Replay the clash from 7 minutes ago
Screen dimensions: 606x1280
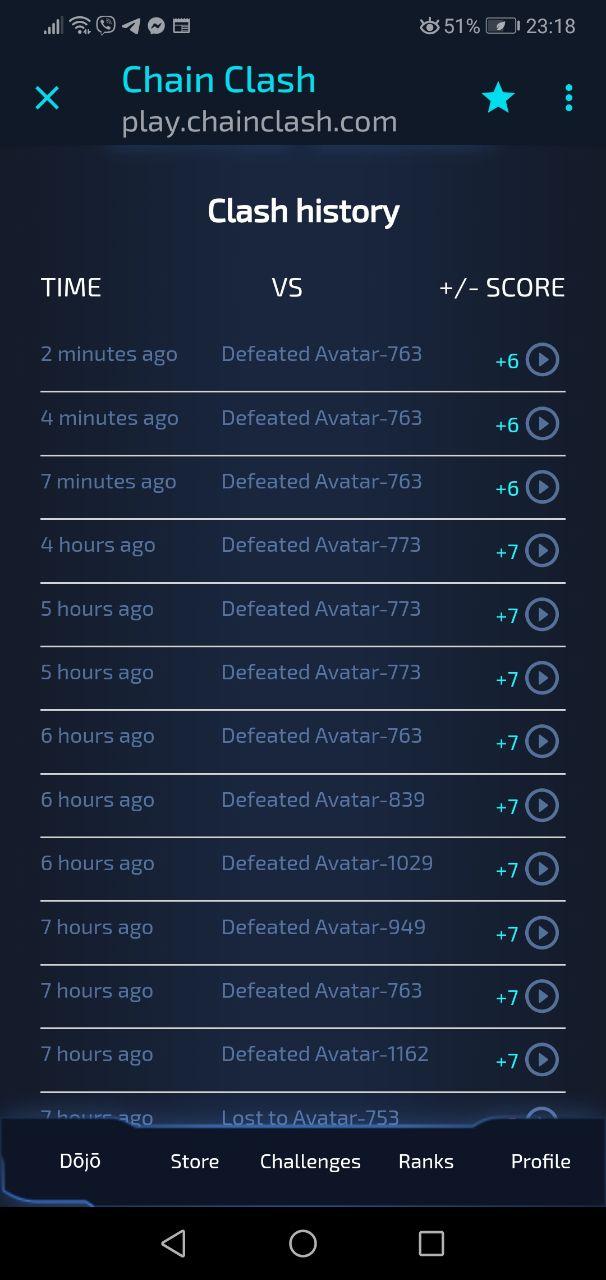pyautogui.click(x=542, y=487)
